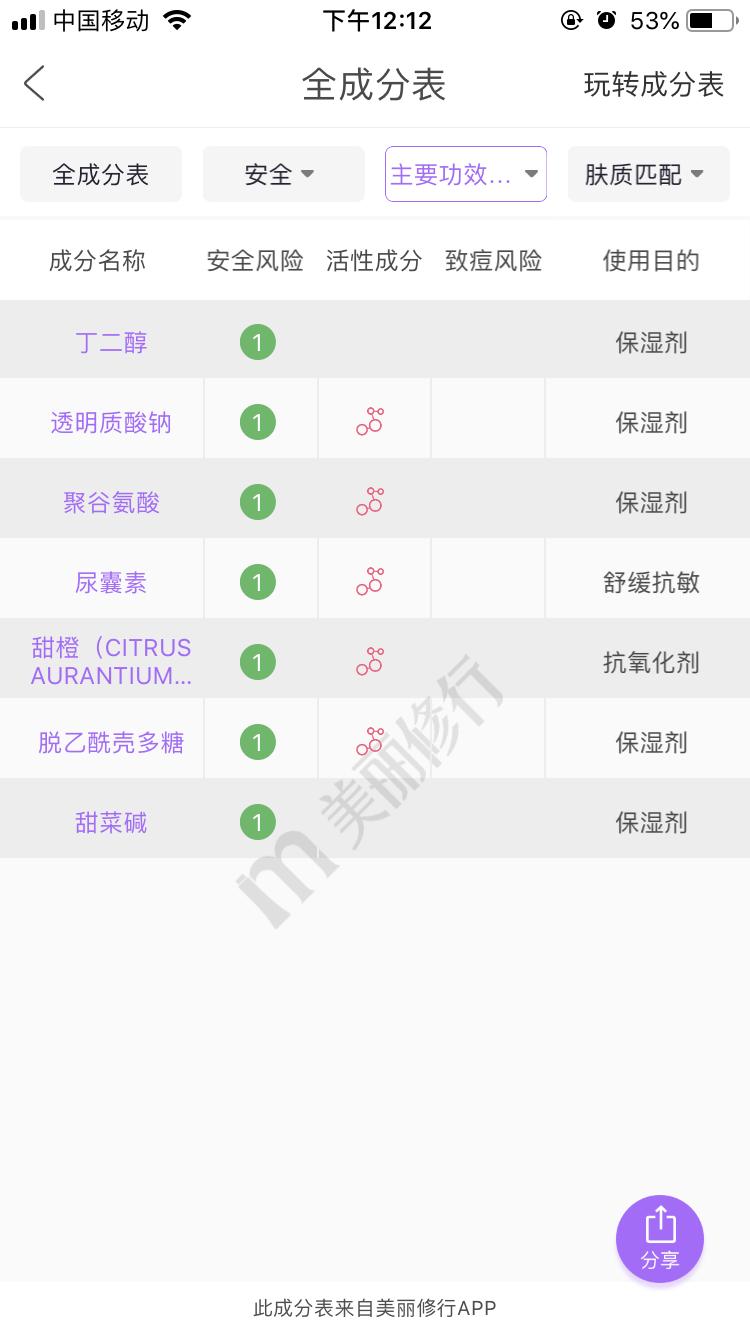
Task: Expand the 主要功效 dropdown filter
Action: point(466,174)
